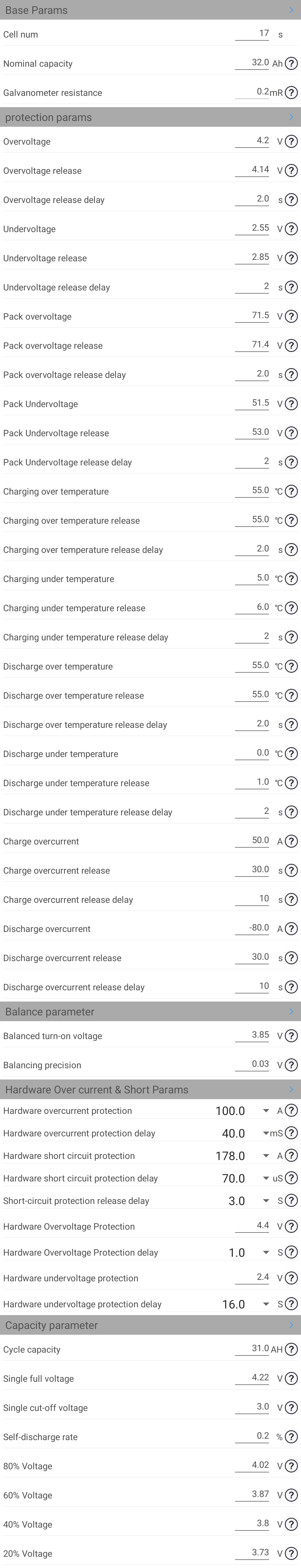
Task: Edit Balanced turn-on voltage field
Action: point(252,1035)
